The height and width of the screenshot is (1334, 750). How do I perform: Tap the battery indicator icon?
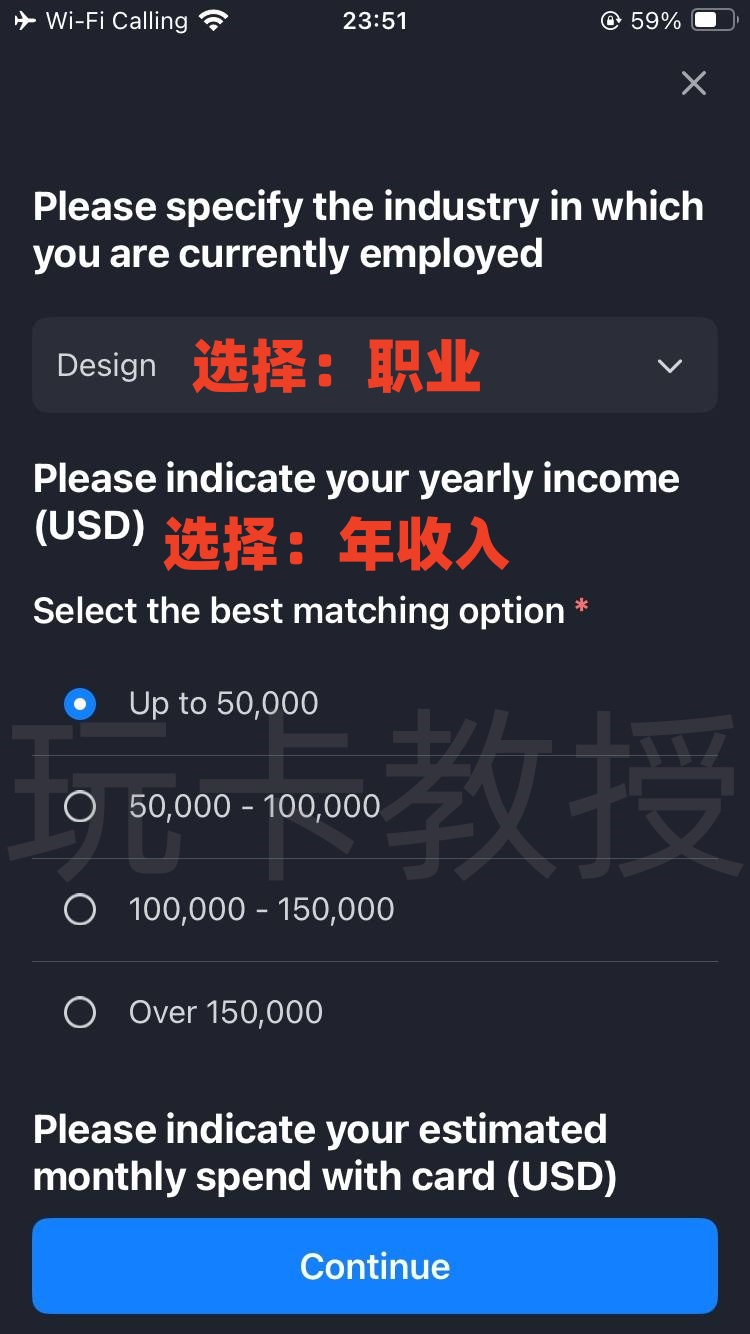tap(712, 18)
